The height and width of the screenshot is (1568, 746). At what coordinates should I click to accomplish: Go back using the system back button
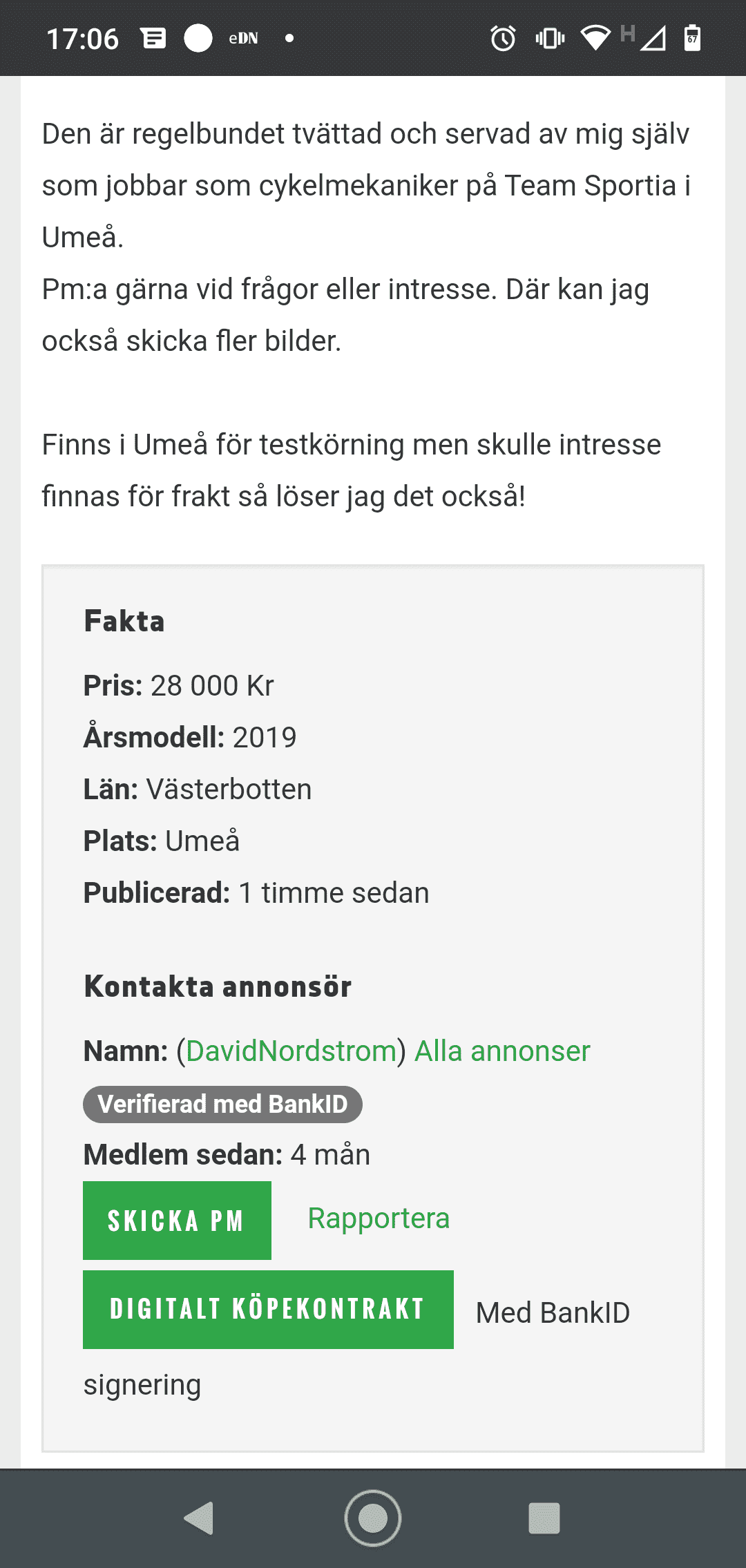(199, 1518)
